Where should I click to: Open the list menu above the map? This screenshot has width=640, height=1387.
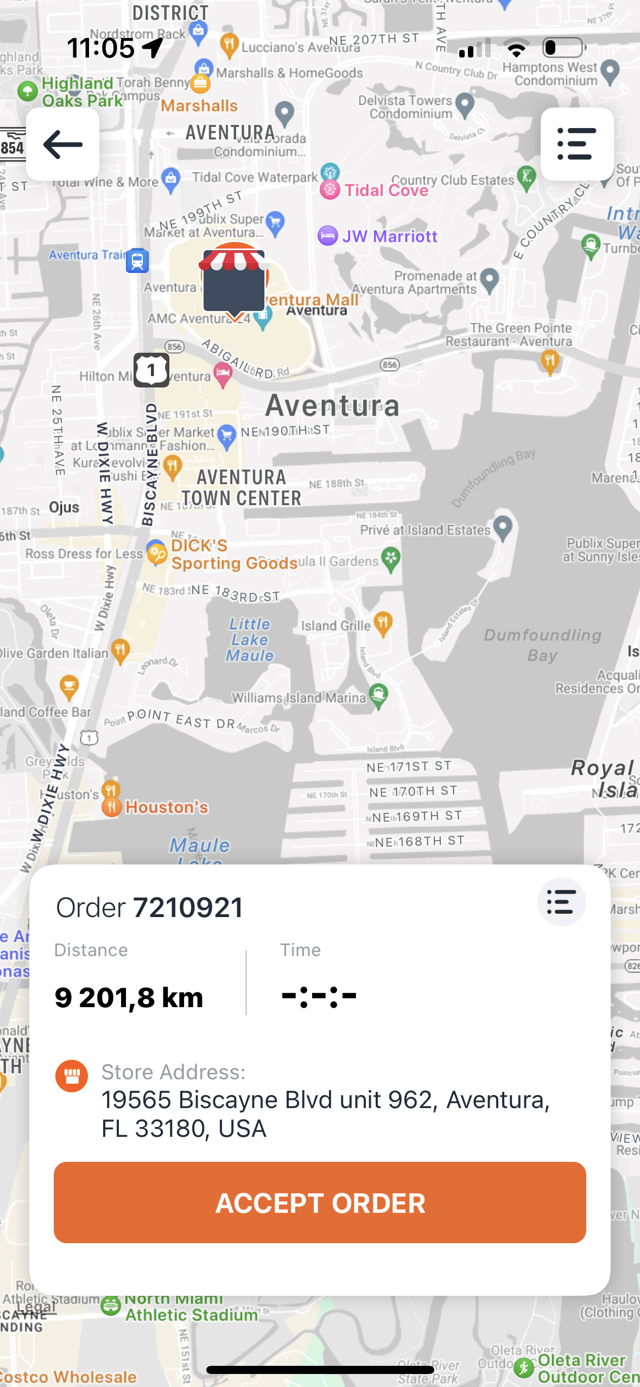coord(577,144)
